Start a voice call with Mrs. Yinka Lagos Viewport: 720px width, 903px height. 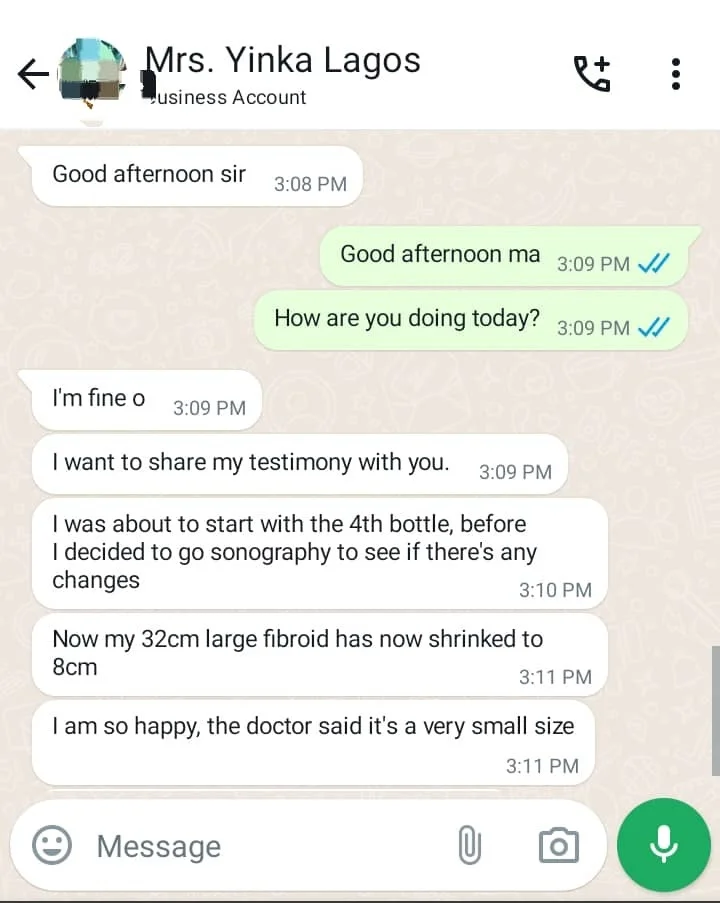594,73
